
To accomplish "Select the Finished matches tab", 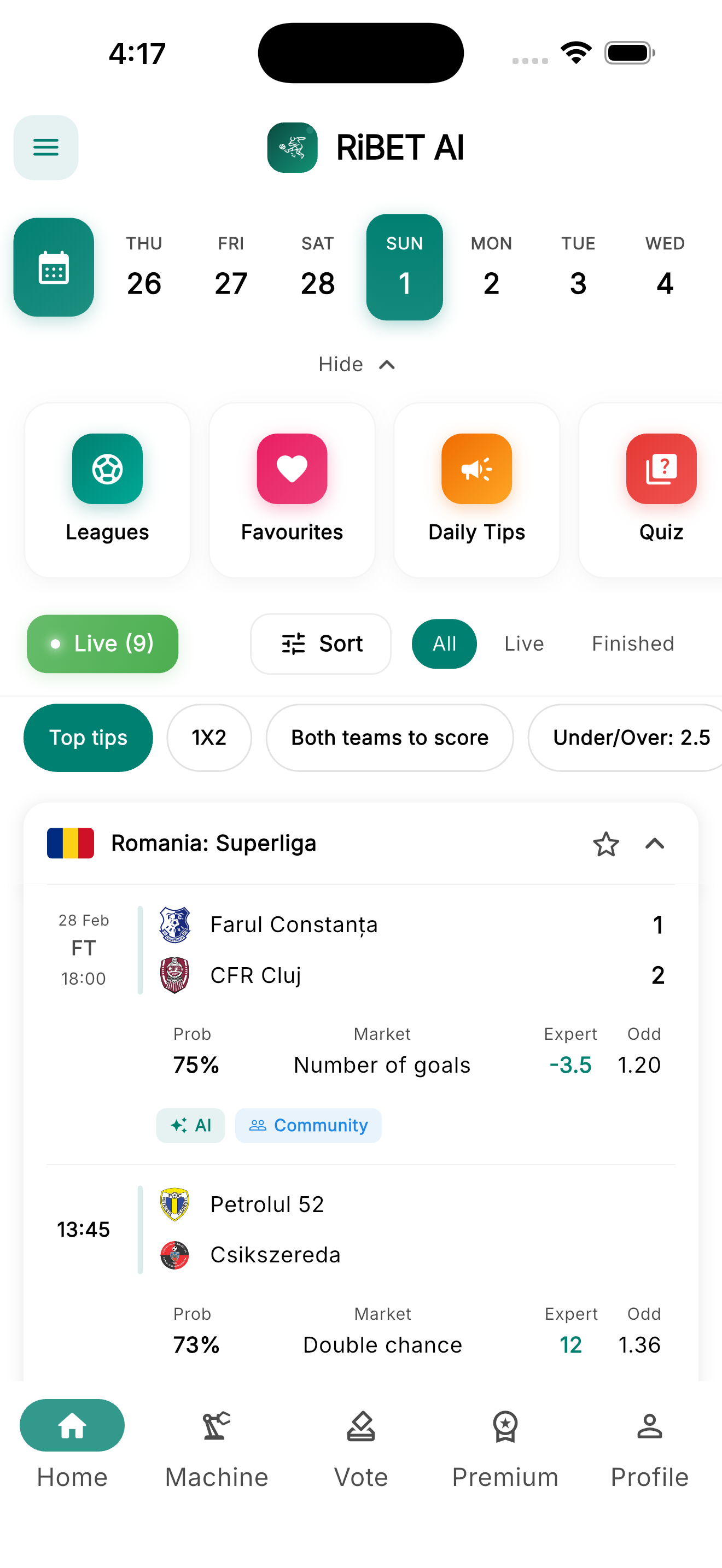I will [632, 643].
